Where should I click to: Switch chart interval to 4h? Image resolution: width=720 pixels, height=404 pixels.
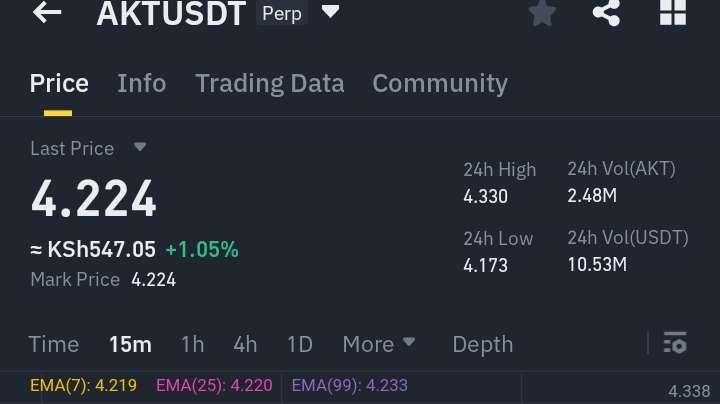point(245,344)
